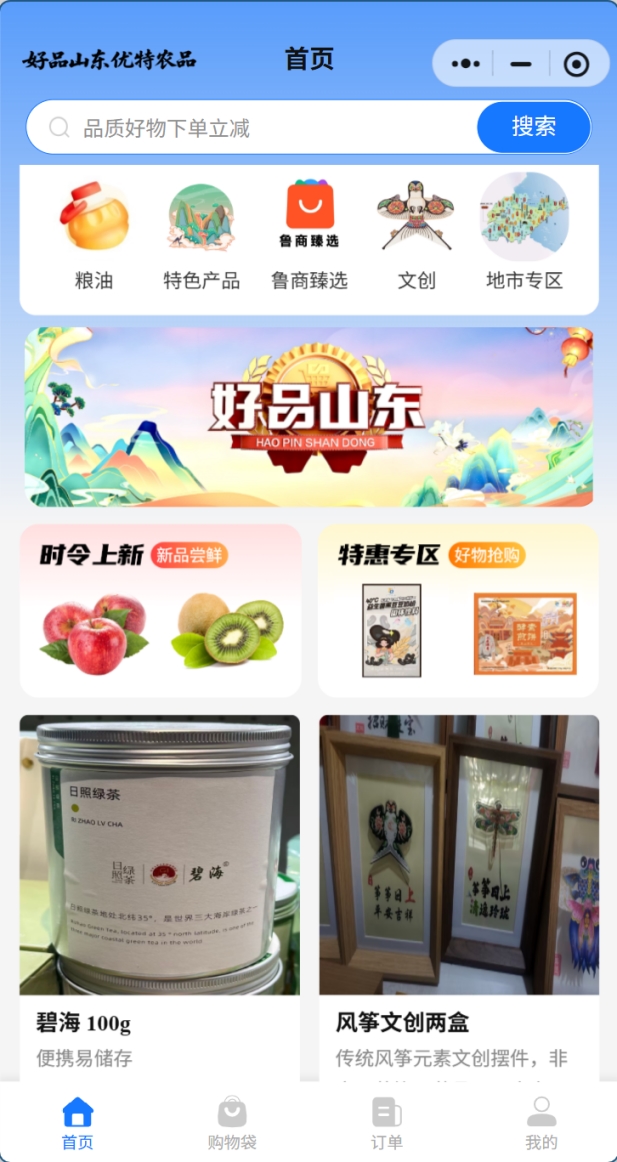Open the 粮油 category
Screen dimensions: 617x1162
(94, 237)
